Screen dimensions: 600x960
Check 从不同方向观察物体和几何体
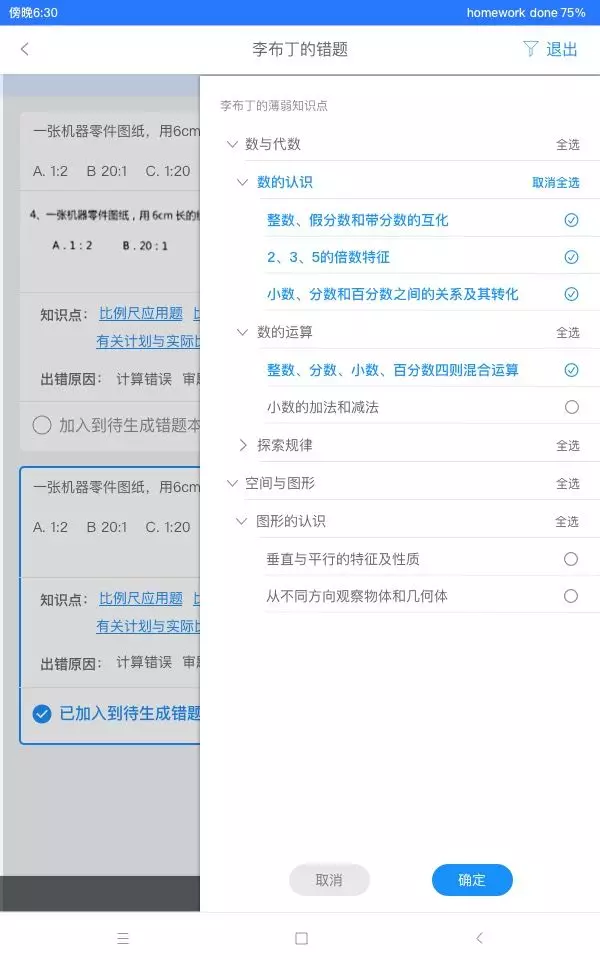(571, 596)
